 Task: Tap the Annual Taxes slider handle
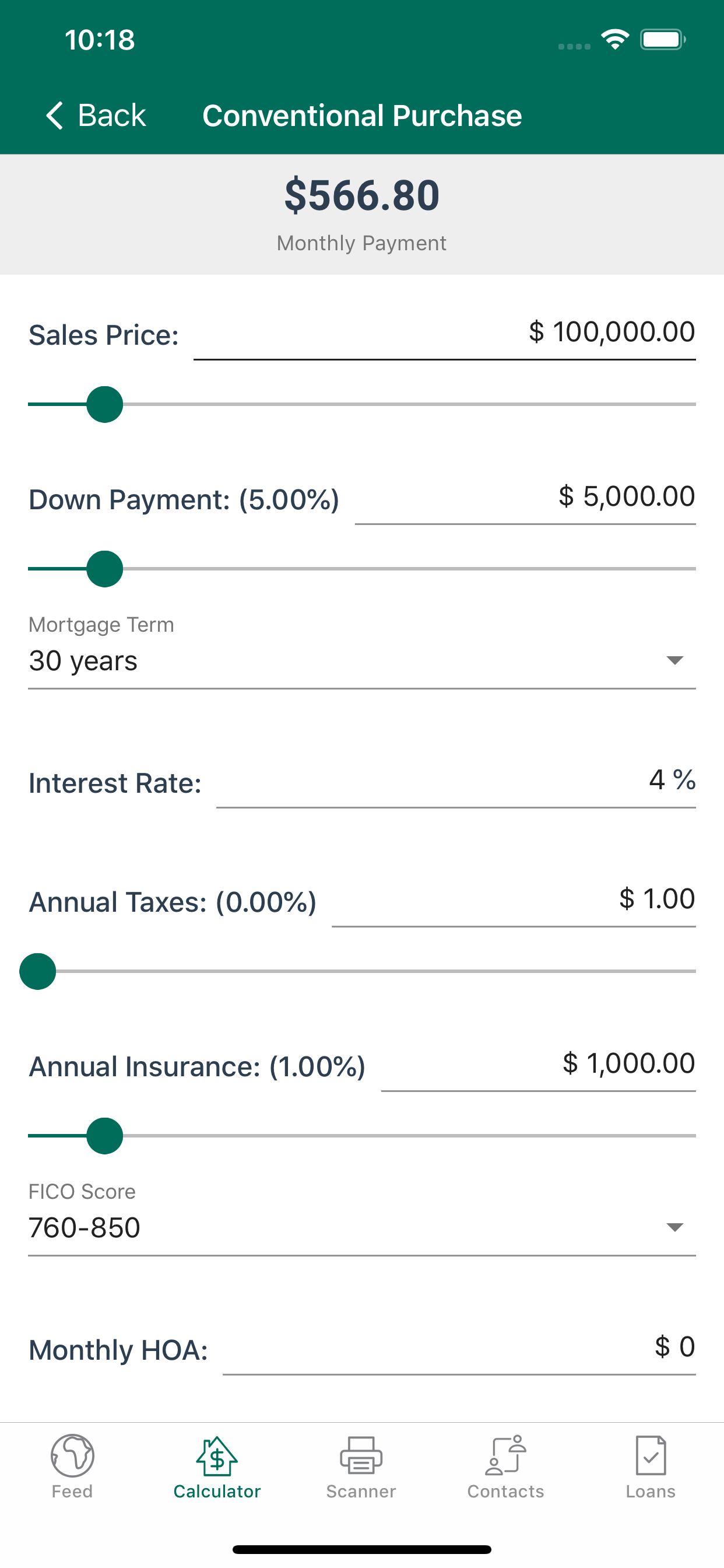tap(38, 971)
